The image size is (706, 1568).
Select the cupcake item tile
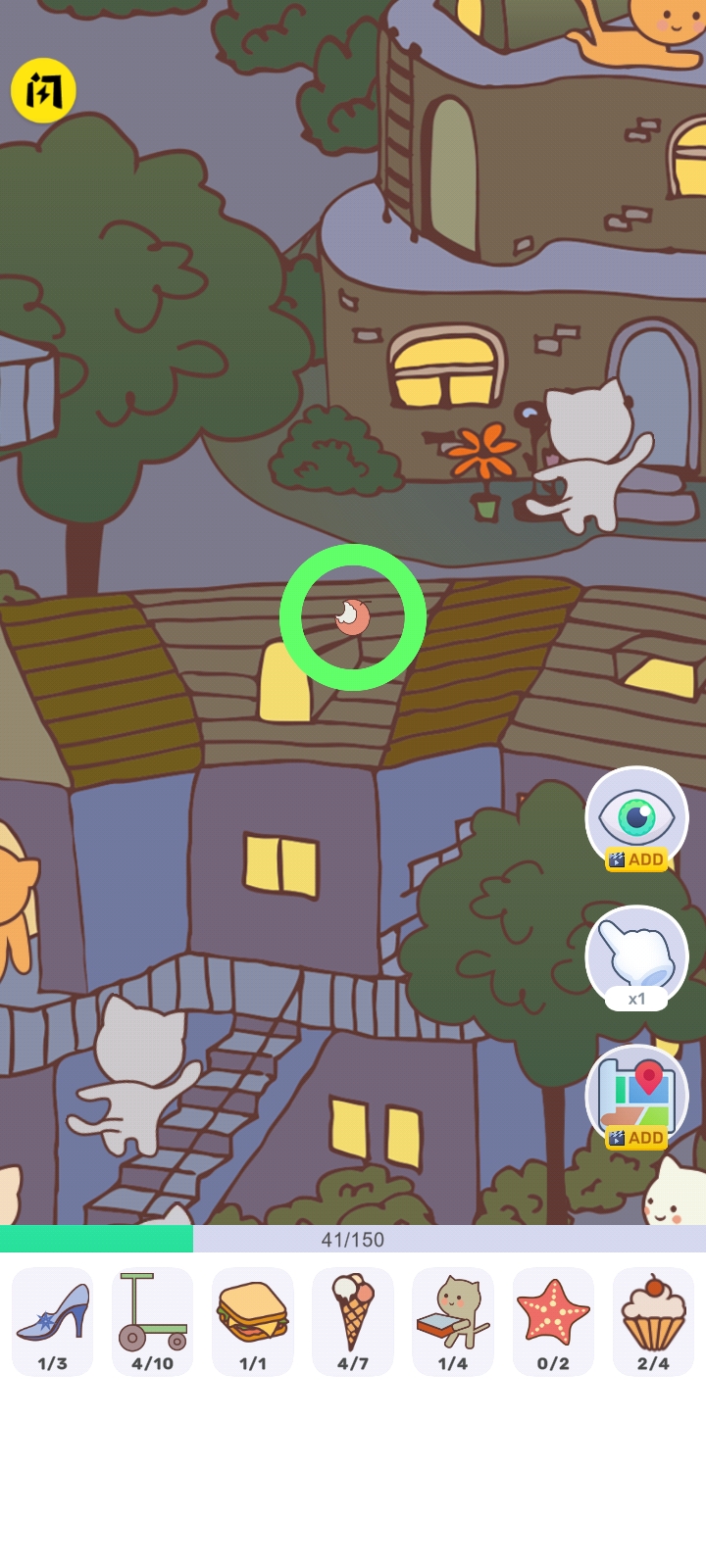click(x=653, y=1321)
